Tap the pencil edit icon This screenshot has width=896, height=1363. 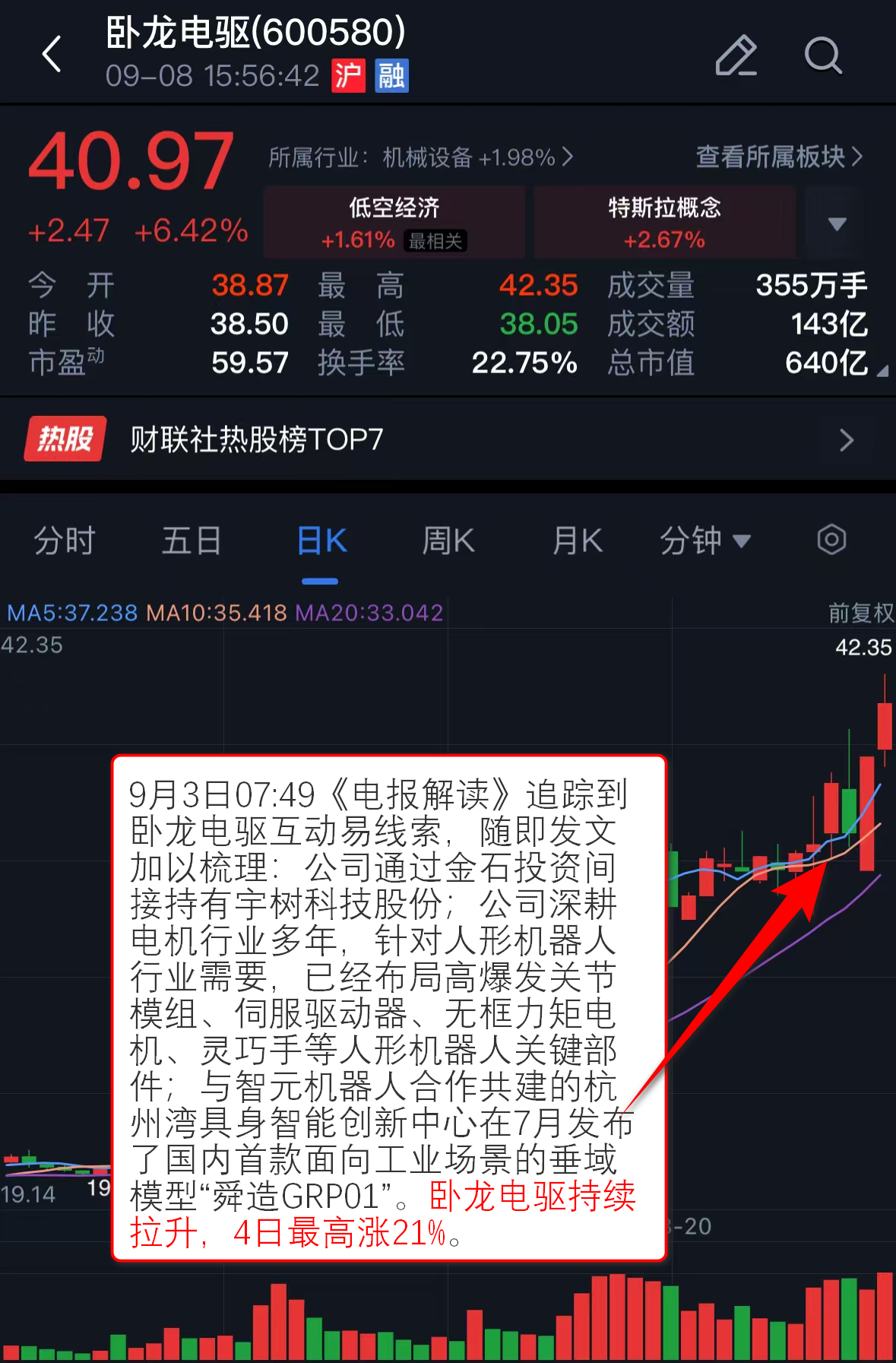tap(736, 55)
